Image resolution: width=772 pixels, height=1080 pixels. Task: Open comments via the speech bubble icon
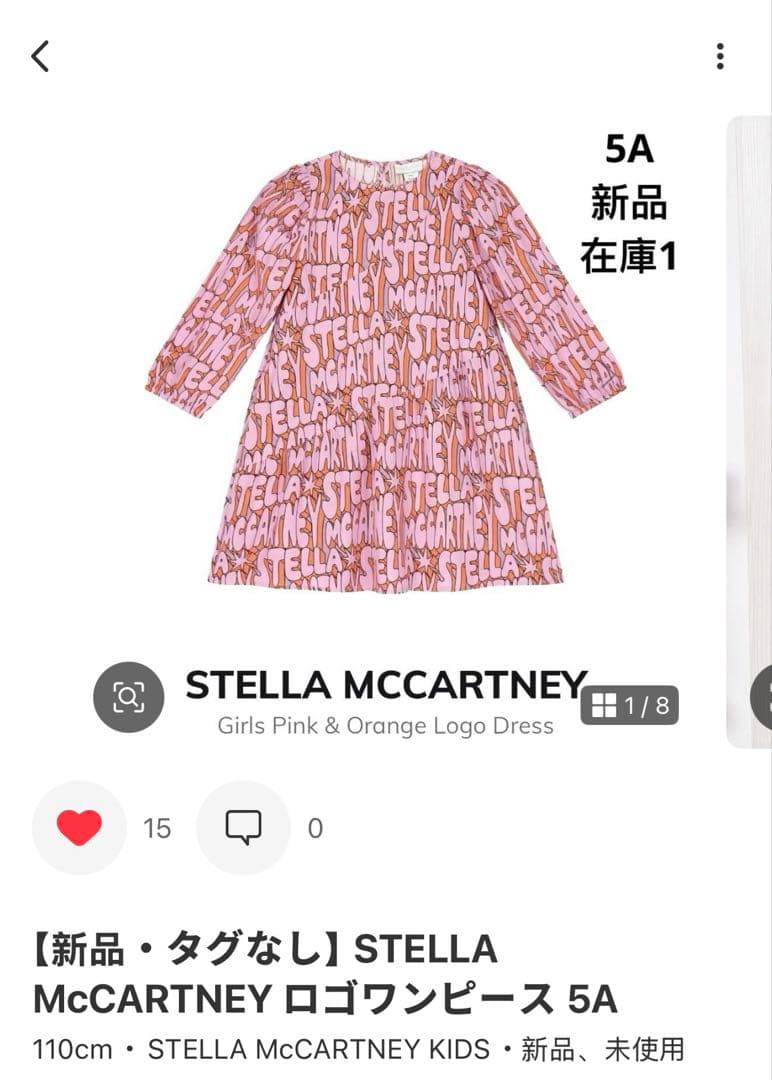[x=241, y=828]
